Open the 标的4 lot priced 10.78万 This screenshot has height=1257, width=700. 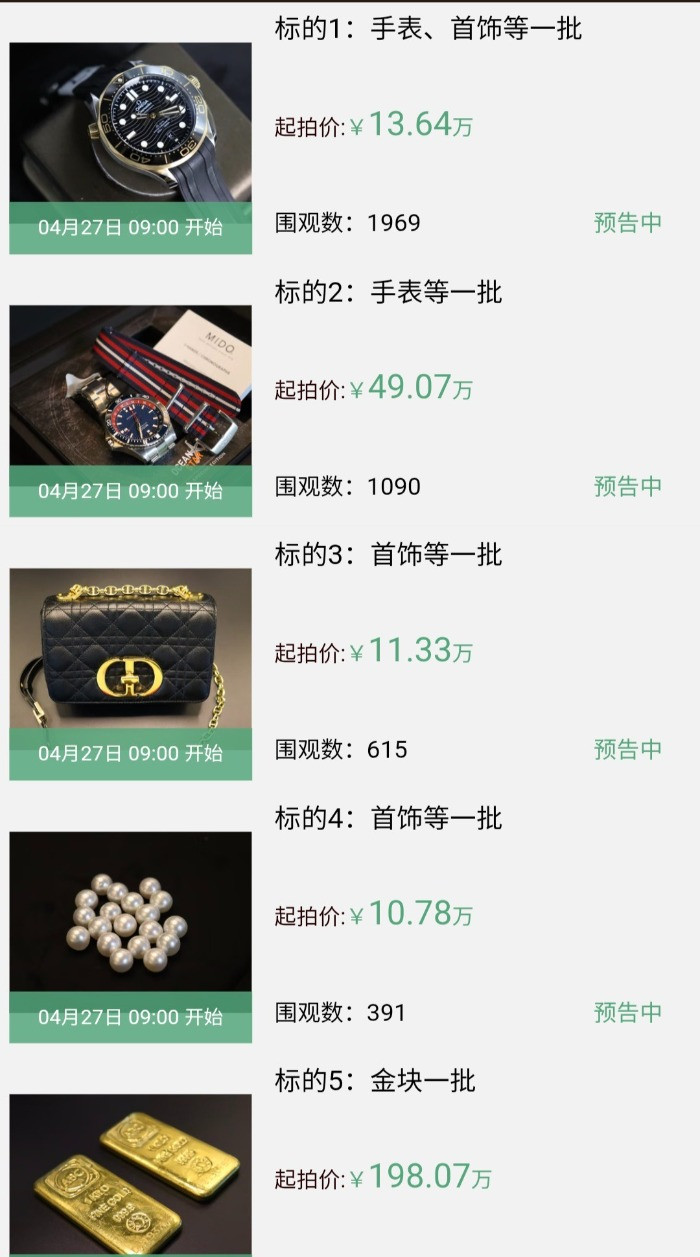[x=388, y=818]
